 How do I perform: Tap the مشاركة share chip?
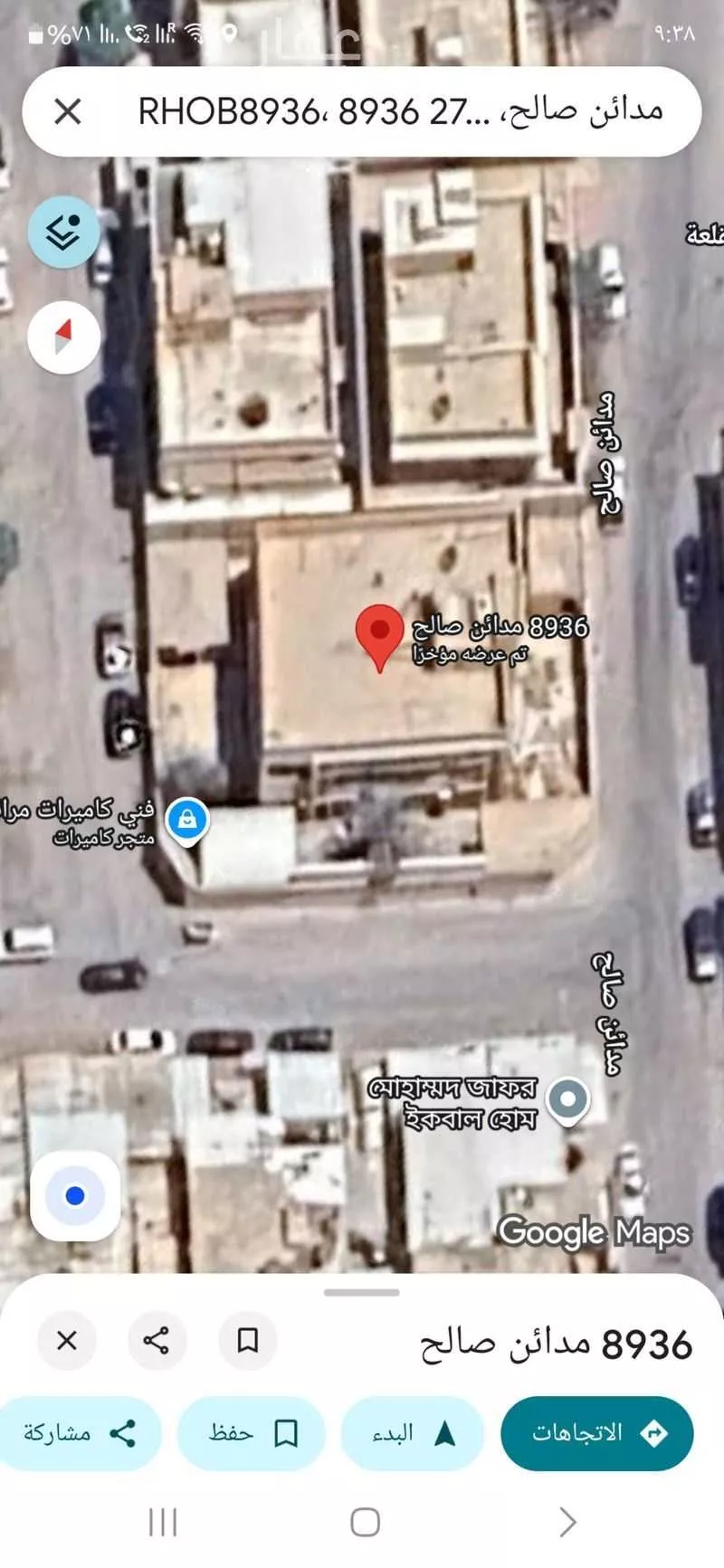pyautogui.click(x=80, y=1434)
